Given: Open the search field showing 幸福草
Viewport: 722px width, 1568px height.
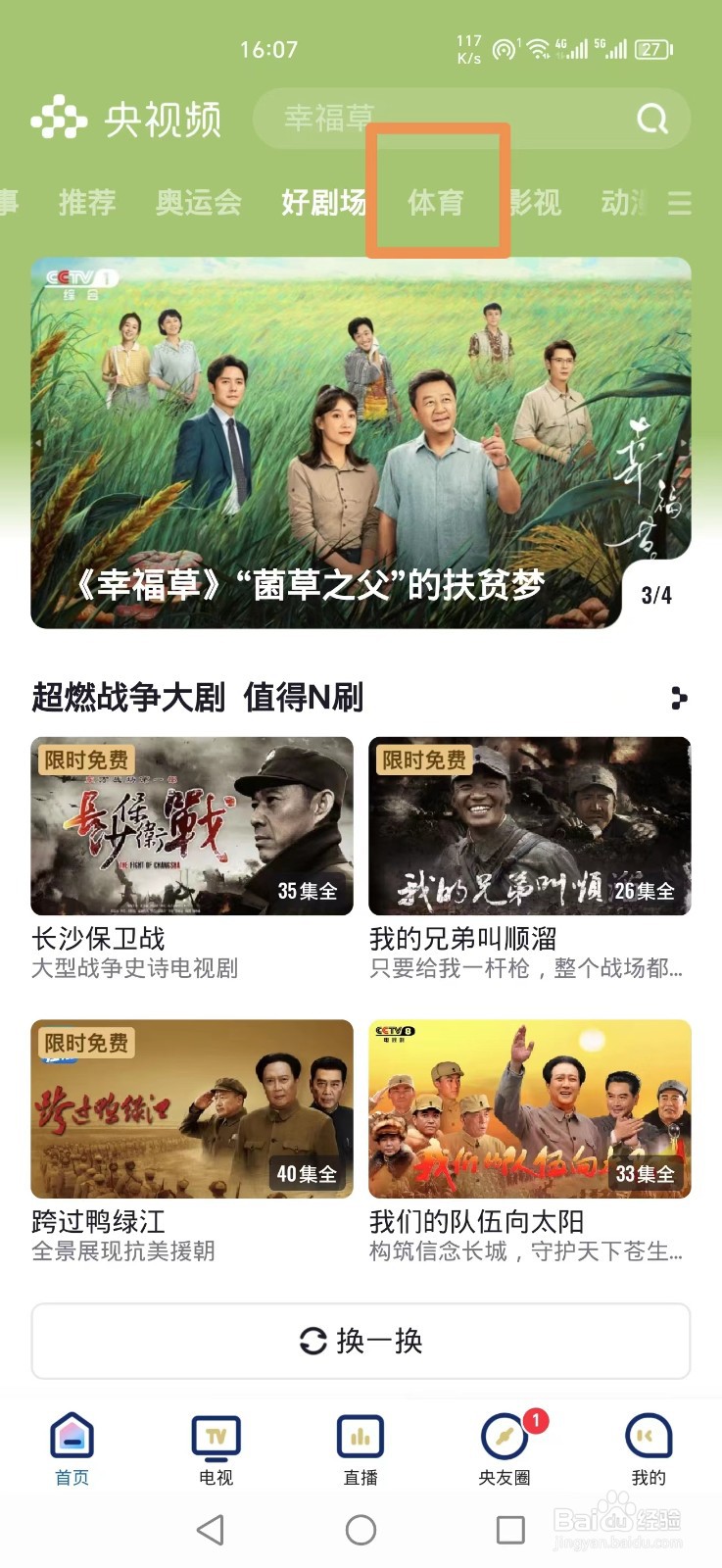Looking at the screenshot, I should click(x=431, y=120).
